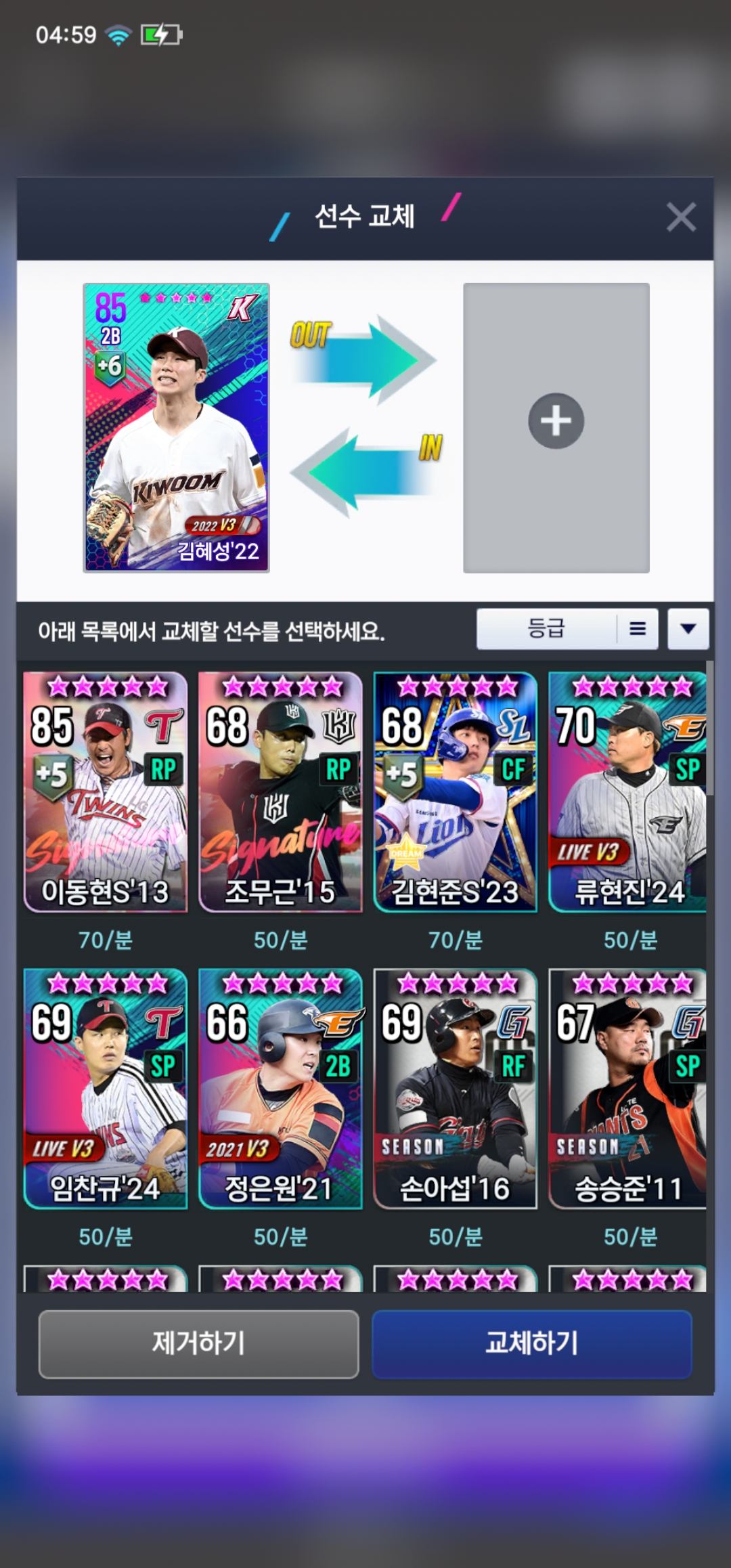Select the 조무근'15 player card
731x1568 pixels.
280,792
